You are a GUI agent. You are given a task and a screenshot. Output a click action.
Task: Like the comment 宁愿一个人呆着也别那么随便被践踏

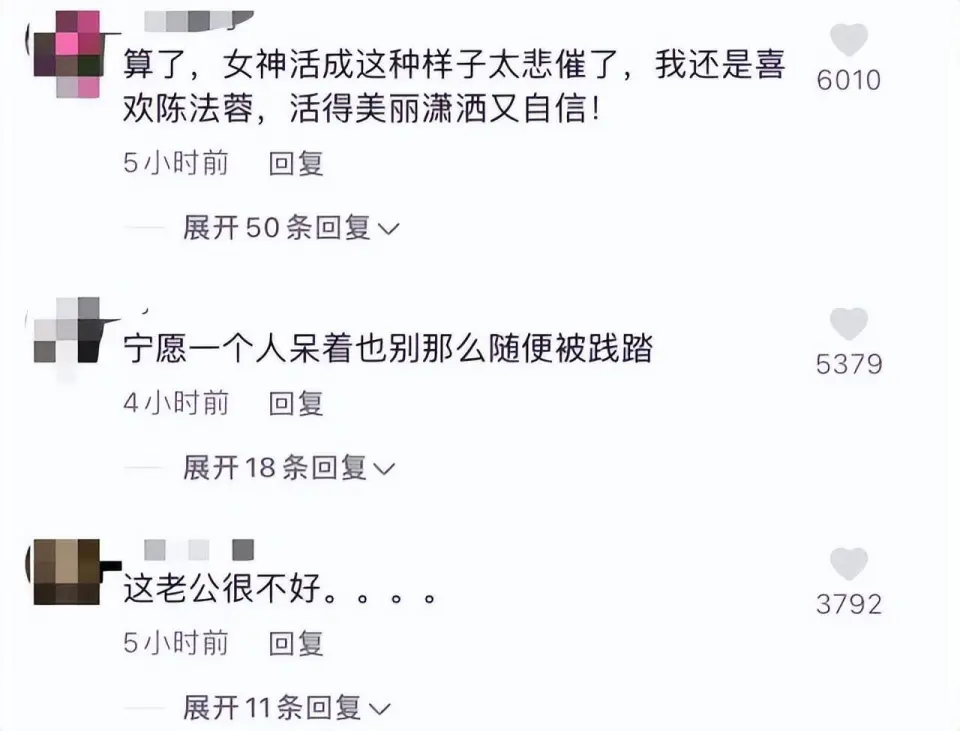point(848,324)
